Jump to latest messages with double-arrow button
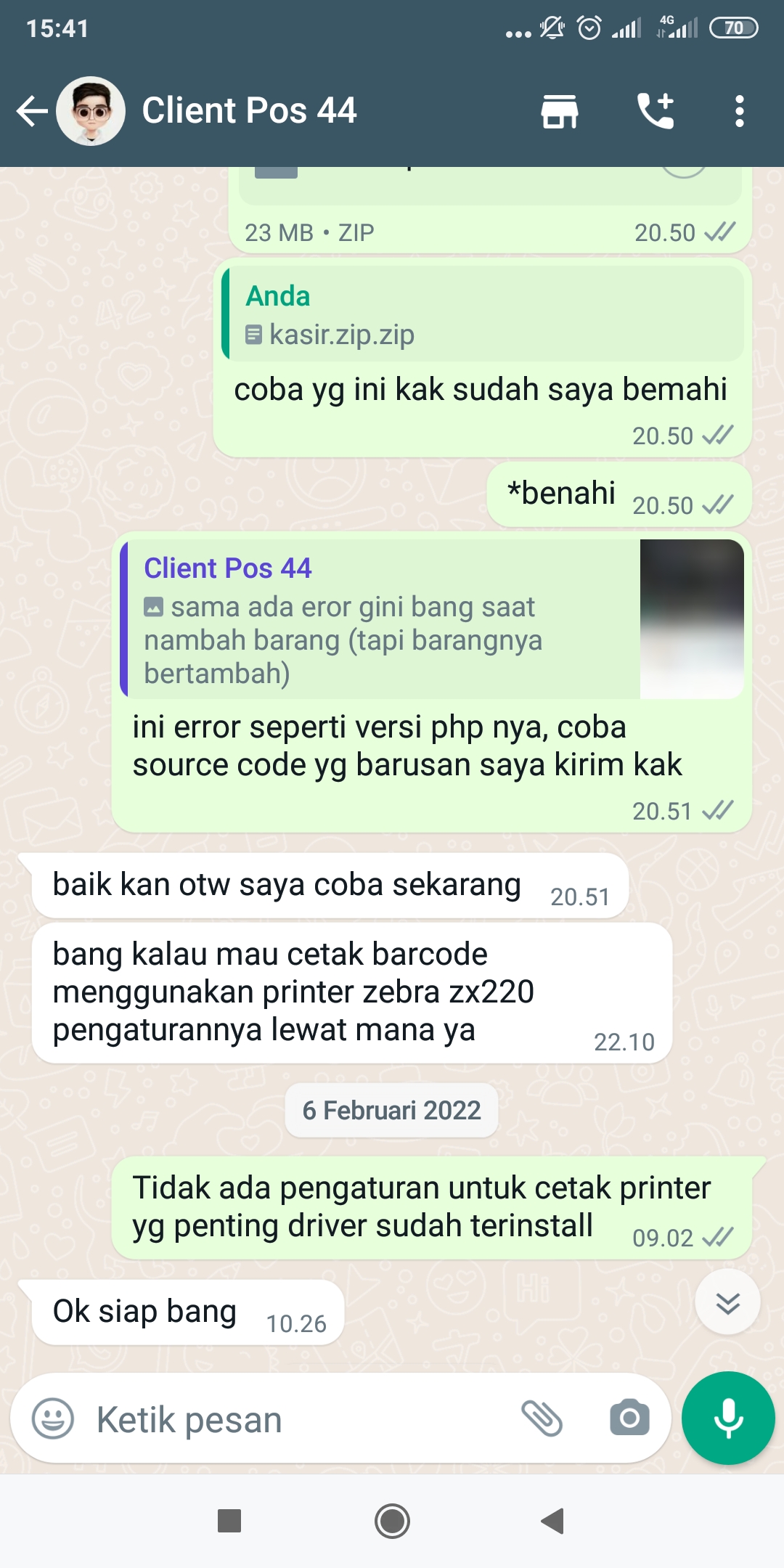 click(727, 1302)
